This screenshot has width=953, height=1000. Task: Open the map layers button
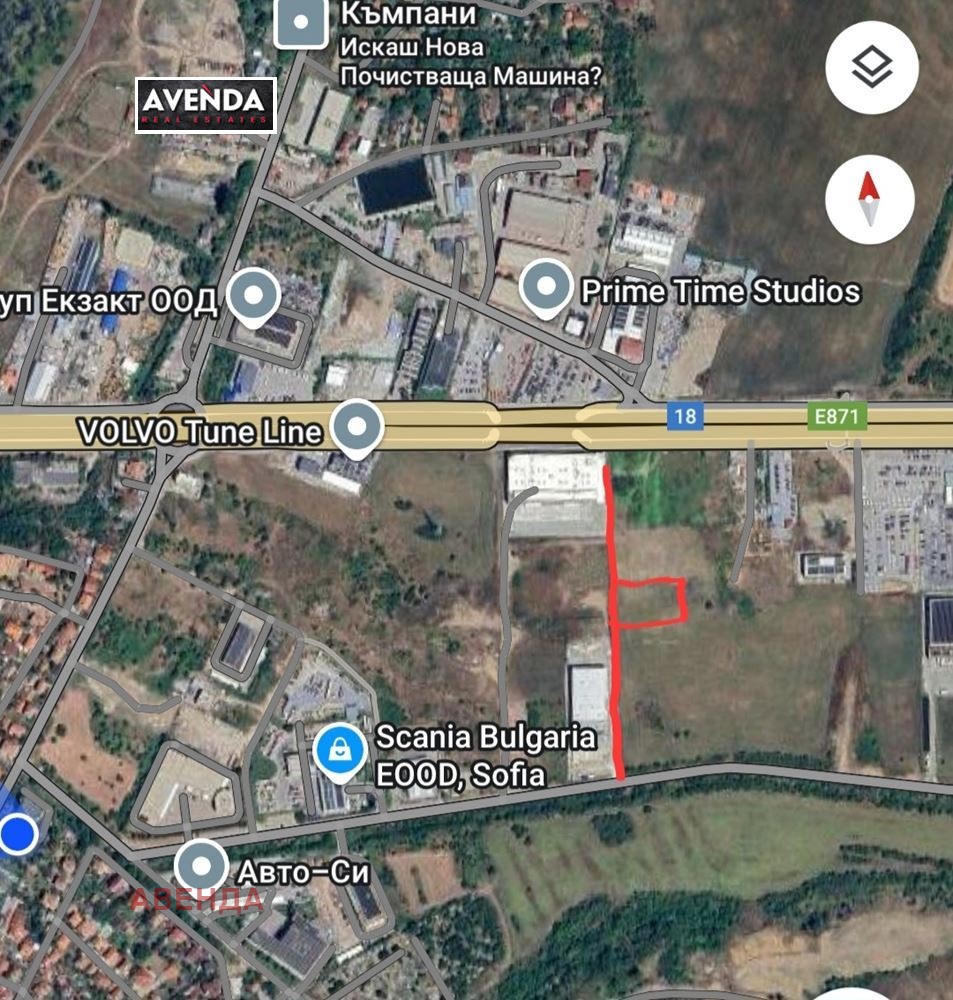tap(871, 68)
